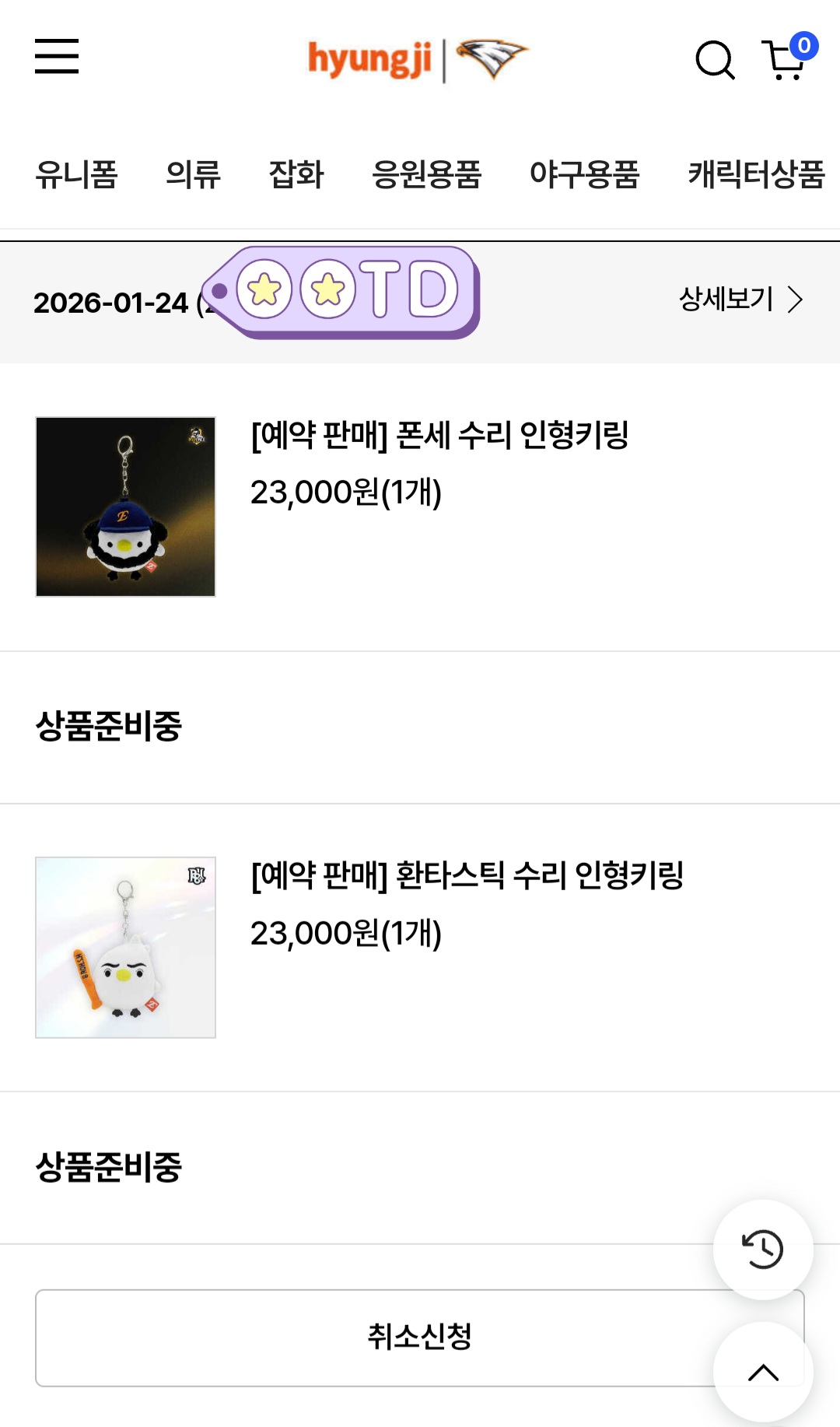Jump back to the top of the page
The image size is (840, 1427).
(x=763, y=1373)
